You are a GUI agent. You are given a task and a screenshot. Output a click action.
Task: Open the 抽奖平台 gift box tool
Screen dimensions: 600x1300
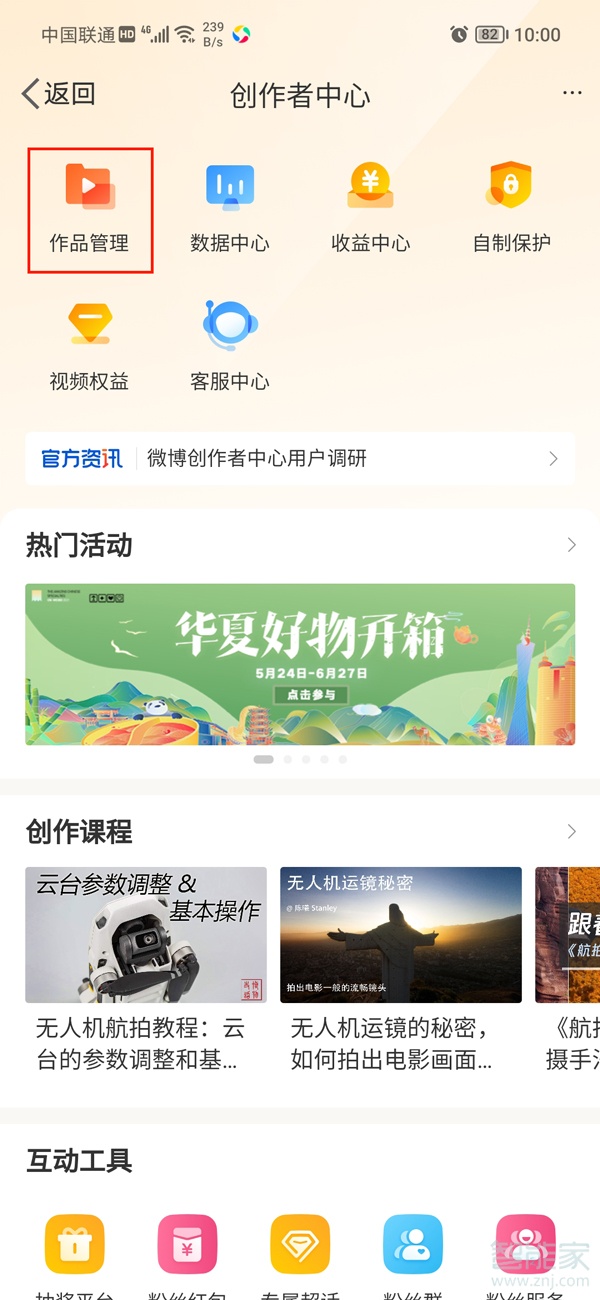pos(75,1245)
